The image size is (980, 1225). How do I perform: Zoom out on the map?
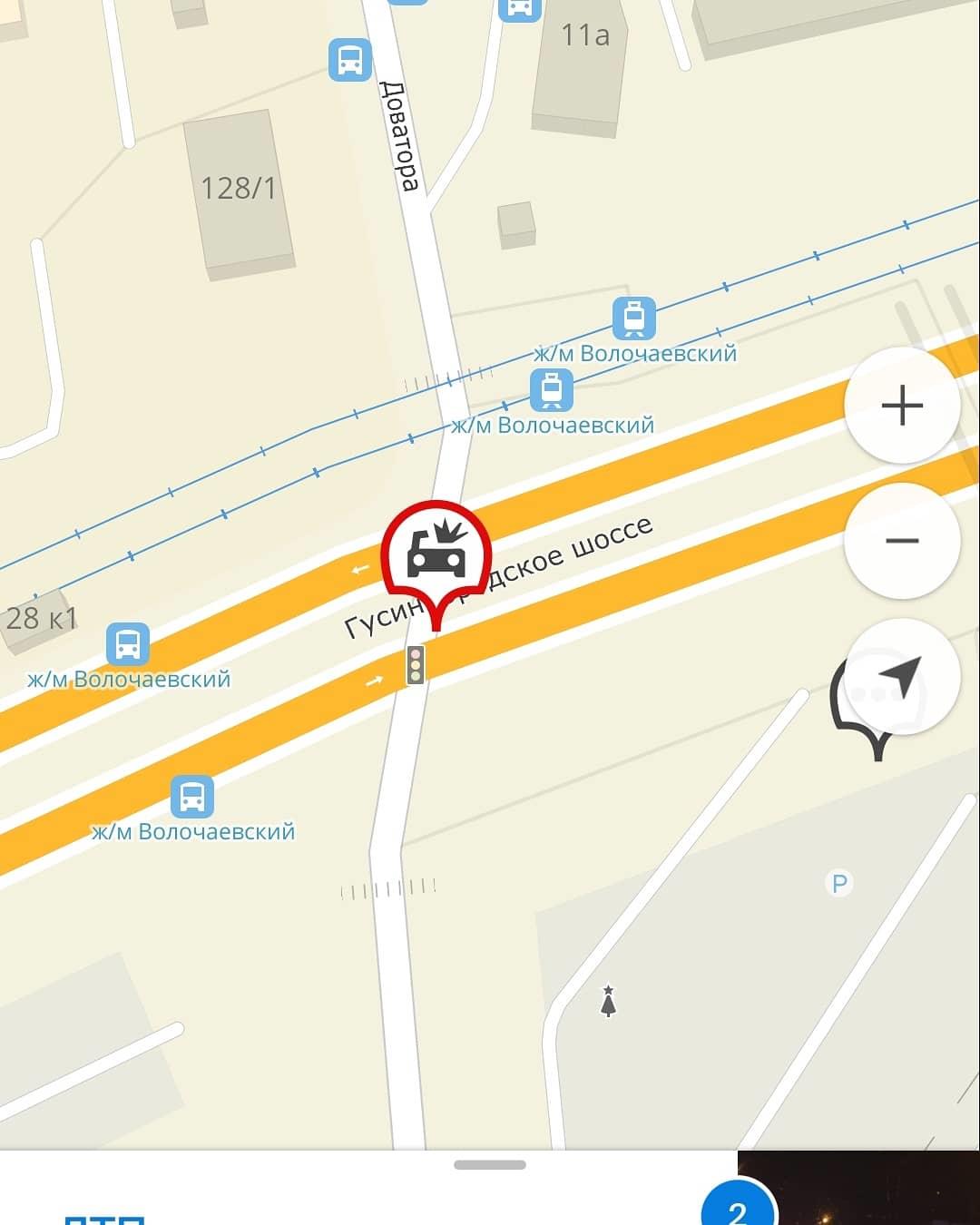click(902, 541)
